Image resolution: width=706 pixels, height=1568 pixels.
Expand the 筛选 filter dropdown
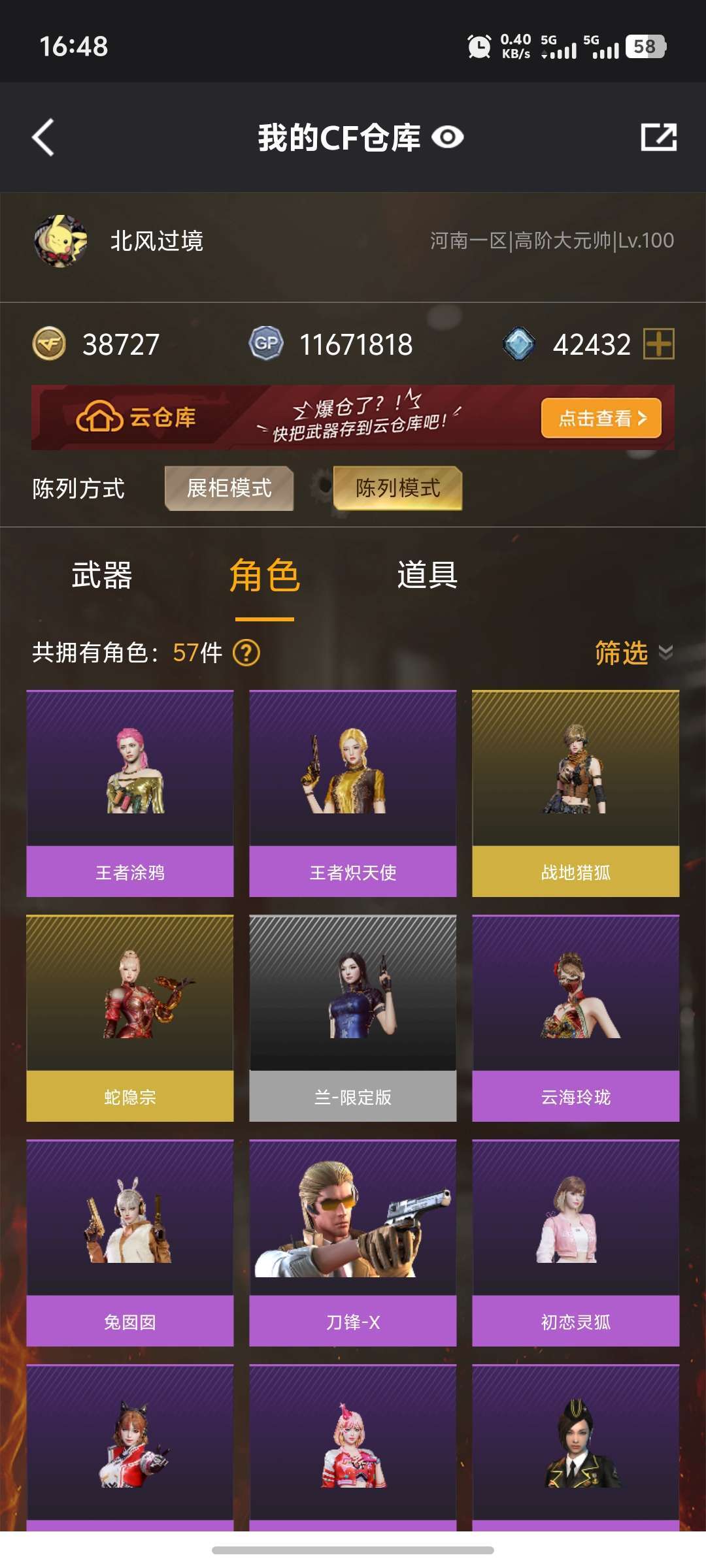pos(634,652)
